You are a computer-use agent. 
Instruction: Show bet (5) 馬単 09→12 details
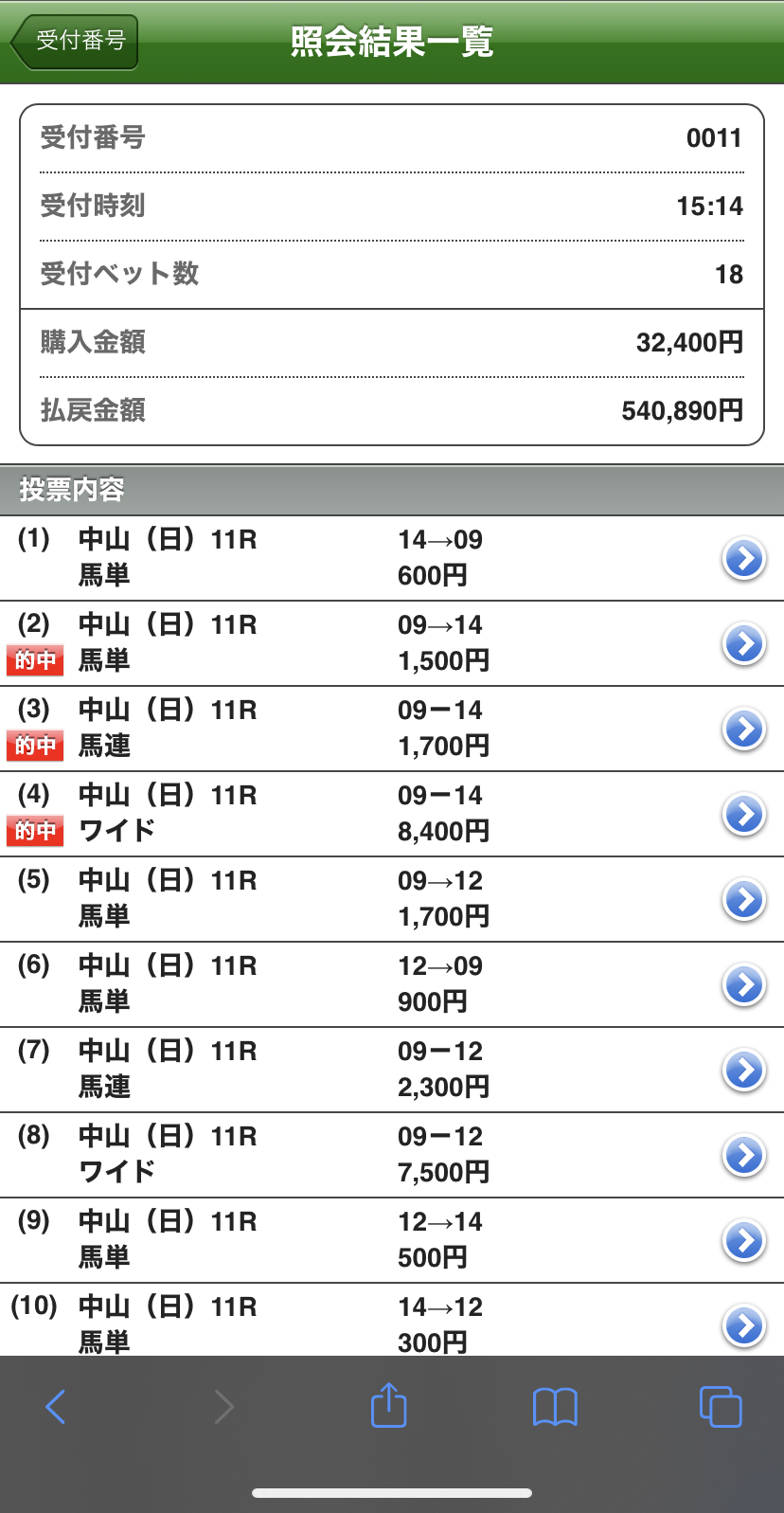coord(392,899)
